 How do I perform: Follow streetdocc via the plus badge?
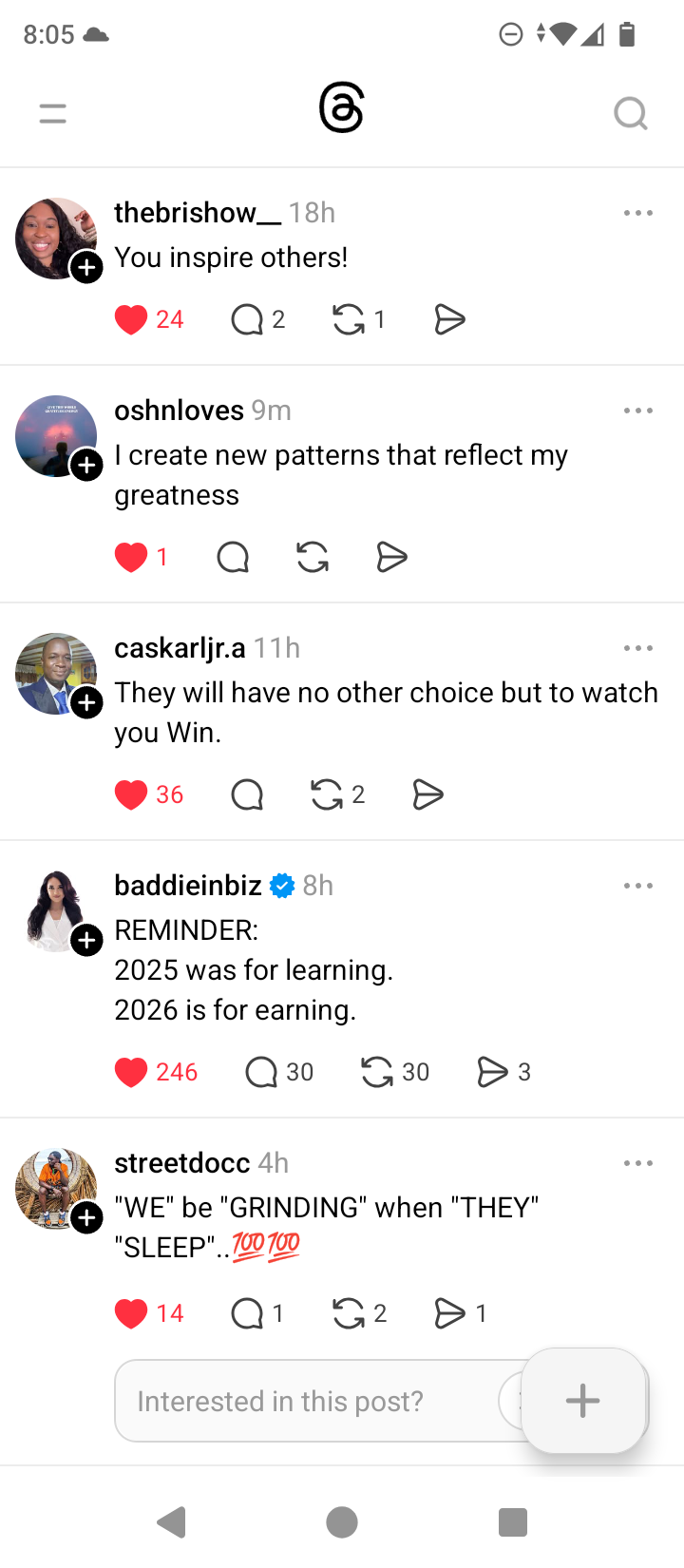point(86,1218)
